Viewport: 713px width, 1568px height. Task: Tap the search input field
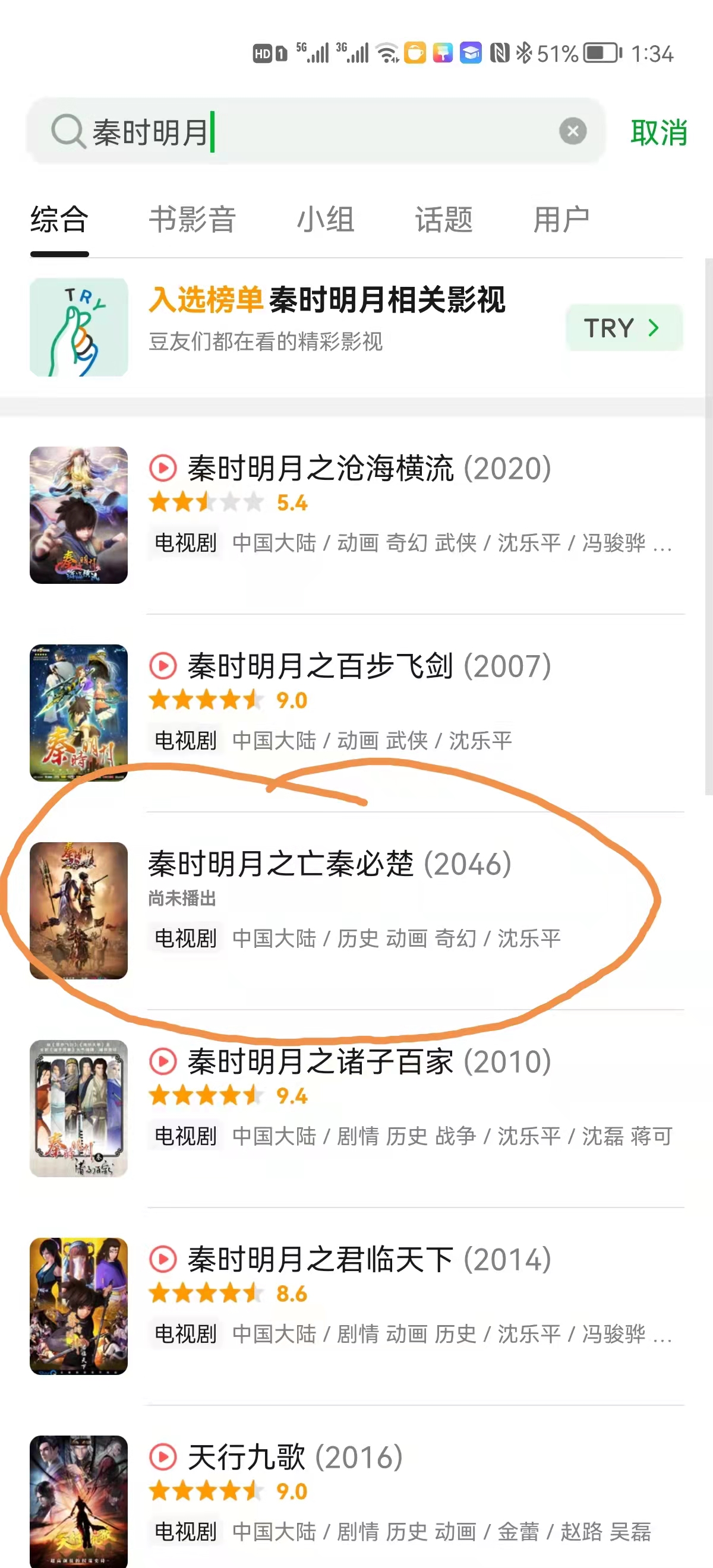(304, 132)
